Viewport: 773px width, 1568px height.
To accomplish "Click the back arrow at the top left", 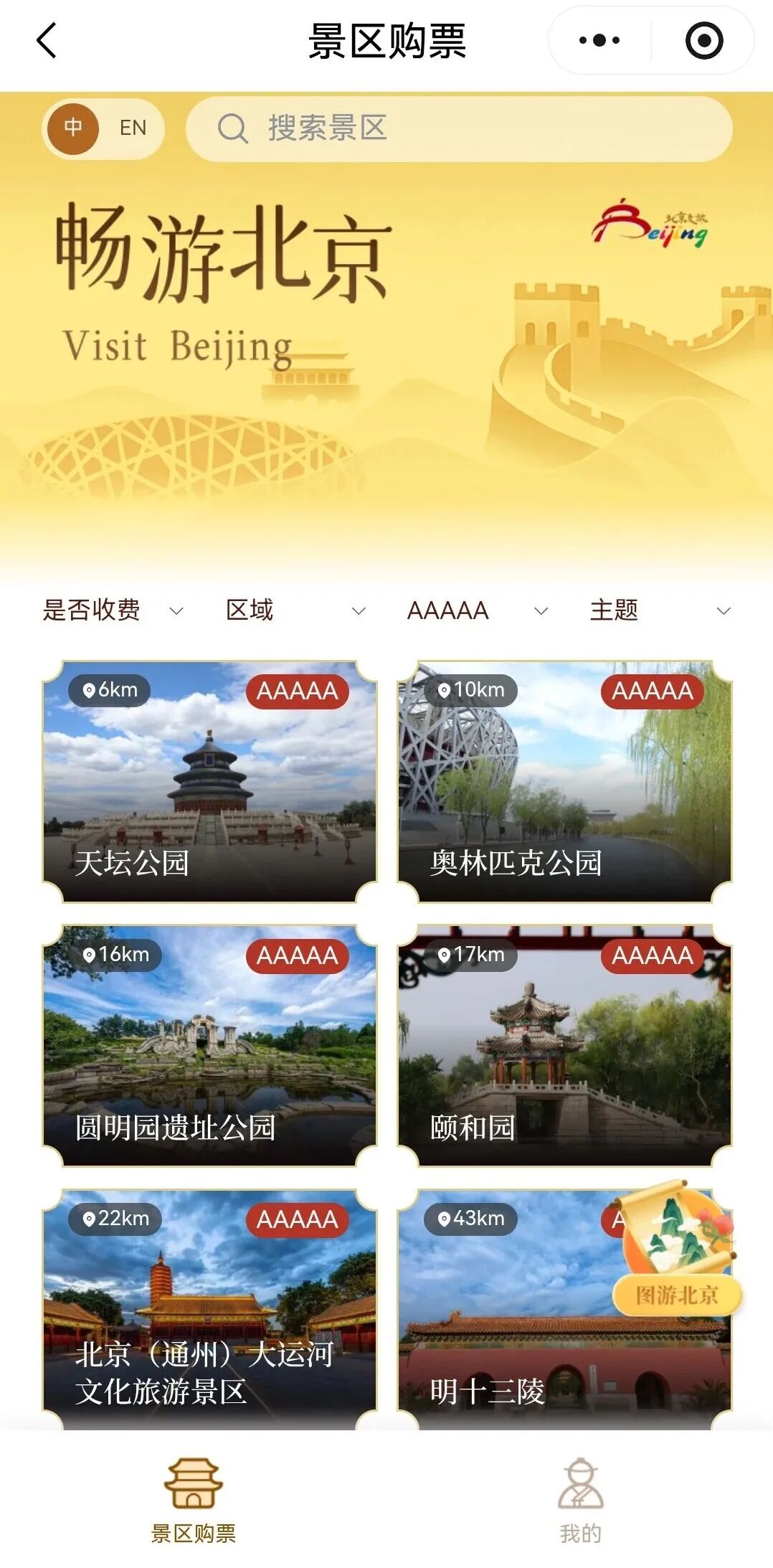I will (45, 41).
